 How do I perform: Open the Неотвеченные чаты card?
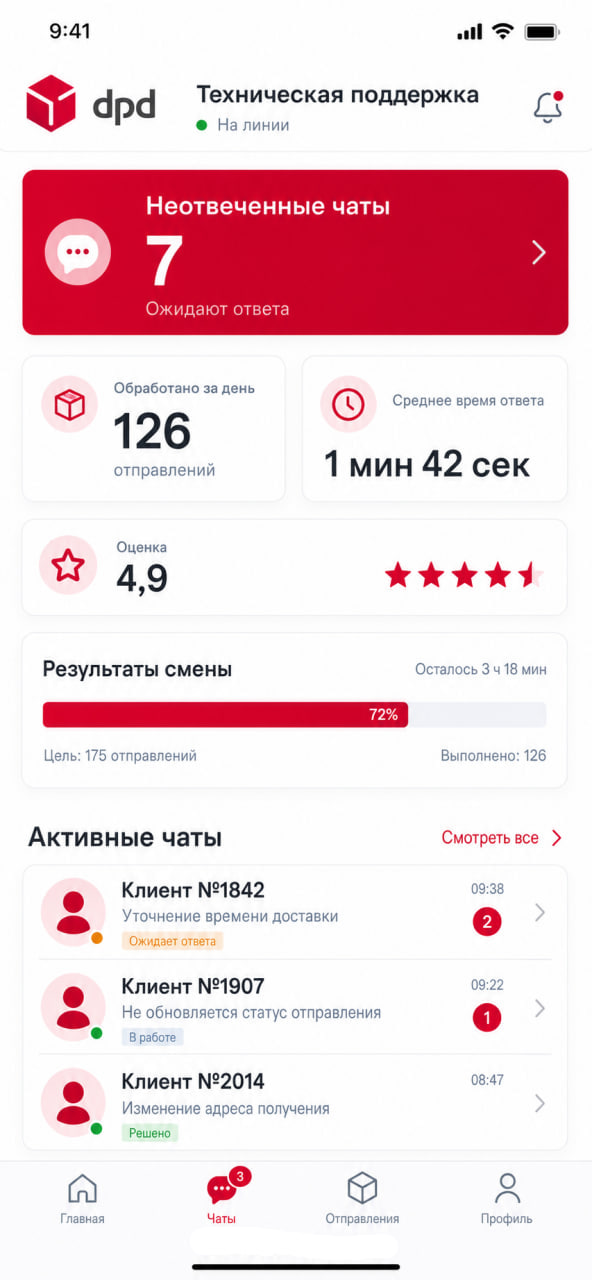click(x=295, y=252)
